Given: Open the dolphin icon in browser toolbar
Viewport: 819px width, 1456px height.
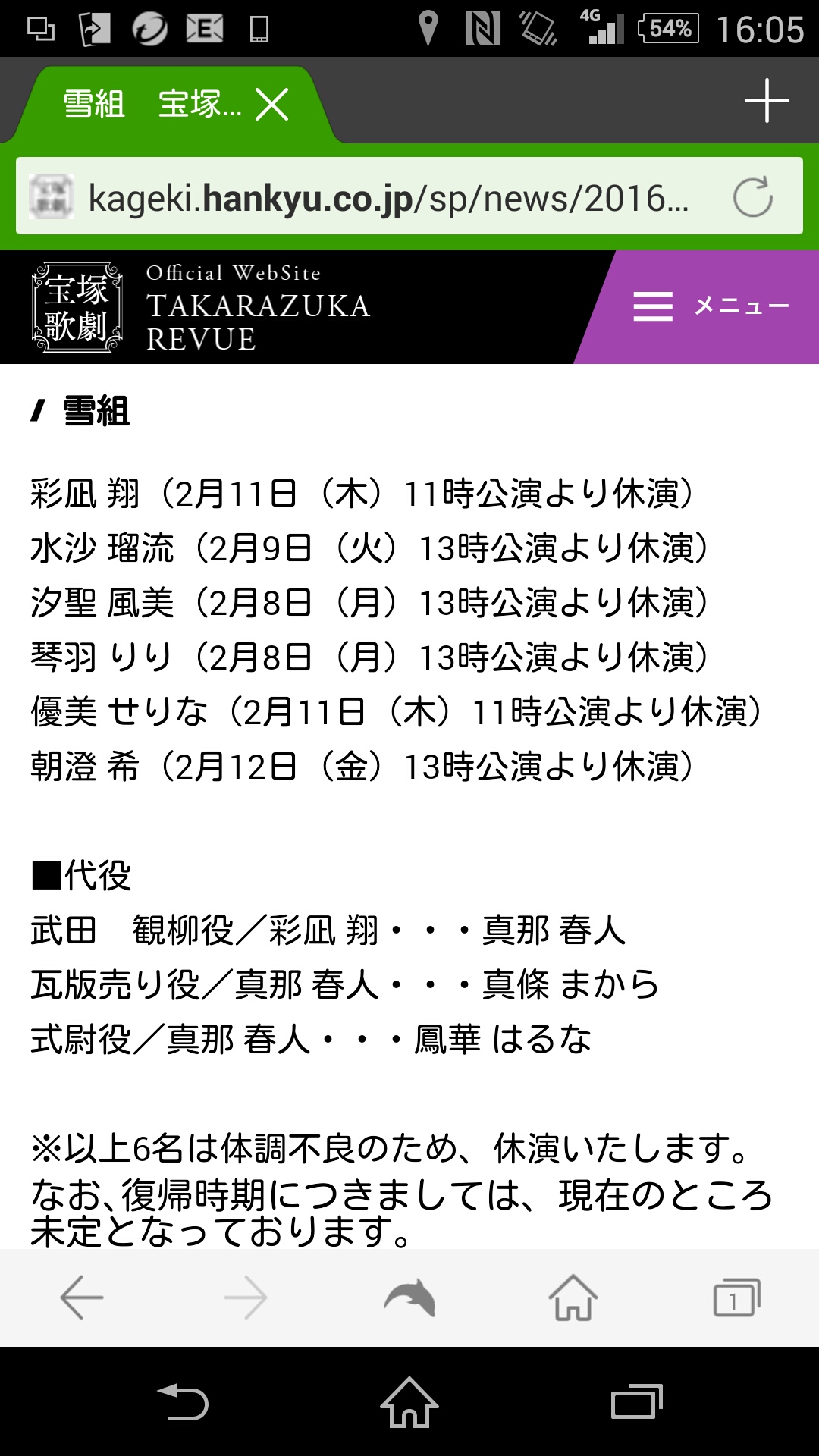Looking at the screenshot, I should (x=409, y=1298).
